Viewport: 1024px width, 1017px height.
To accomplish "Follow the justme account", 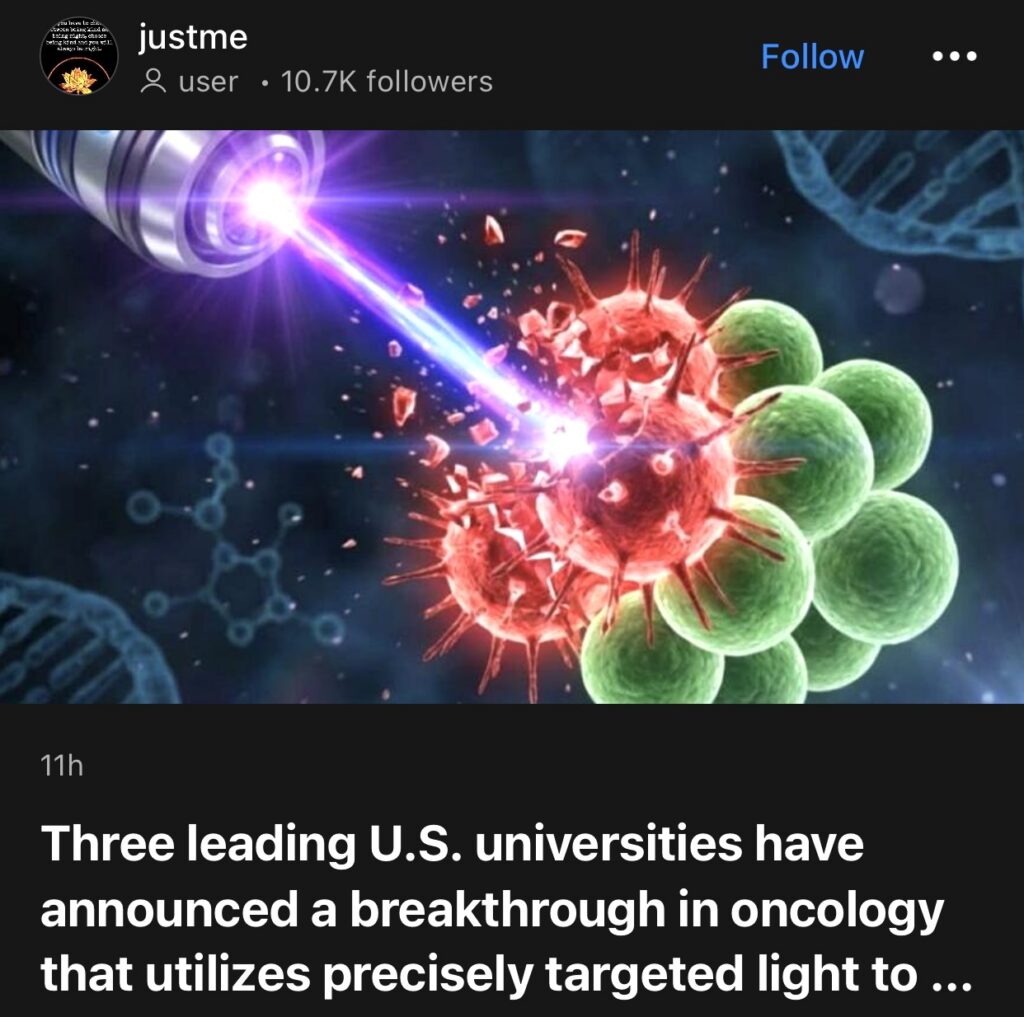I will (811, 57).
